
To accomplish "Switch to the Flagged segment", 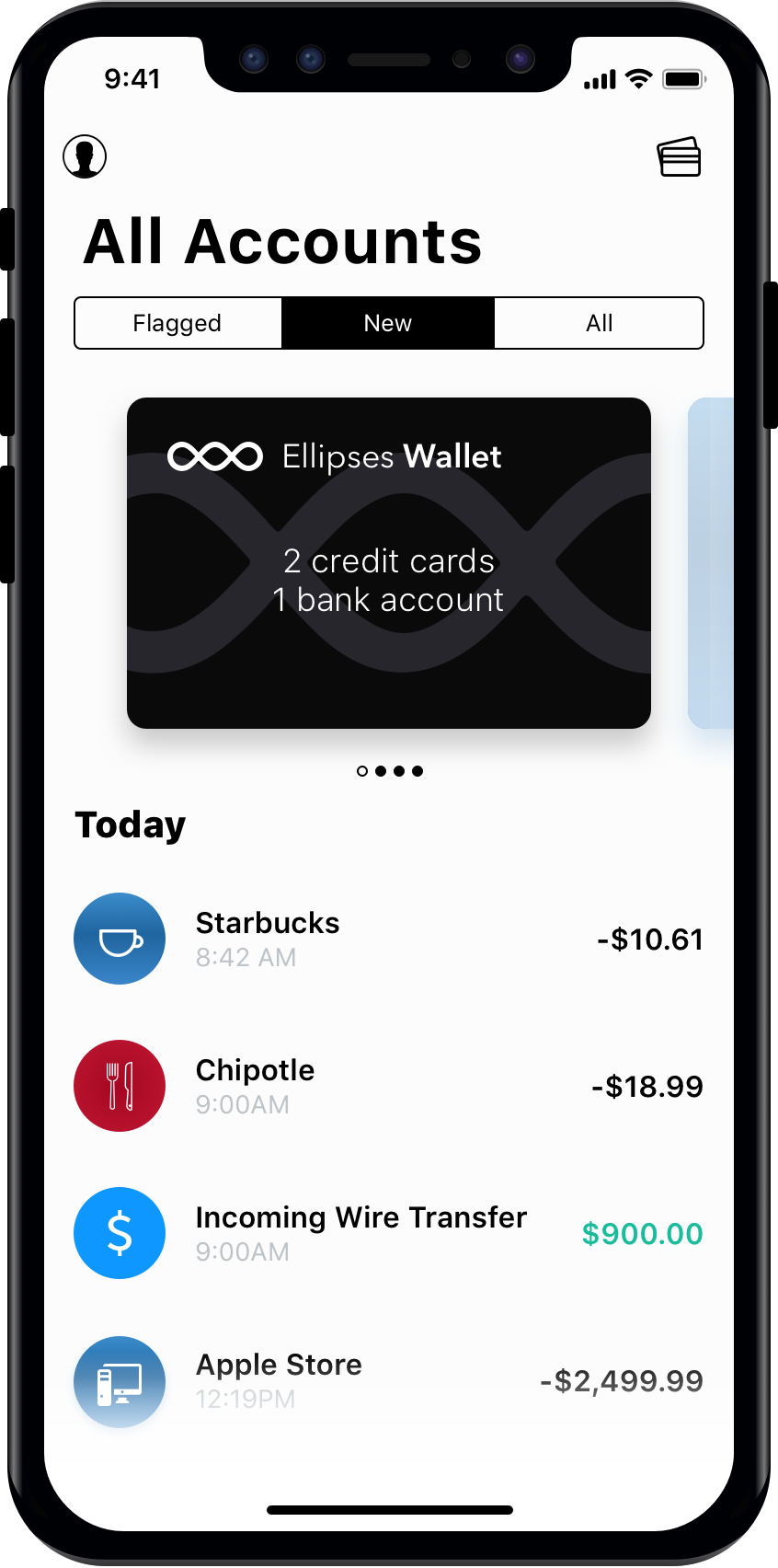I will (x=177, y=323).
